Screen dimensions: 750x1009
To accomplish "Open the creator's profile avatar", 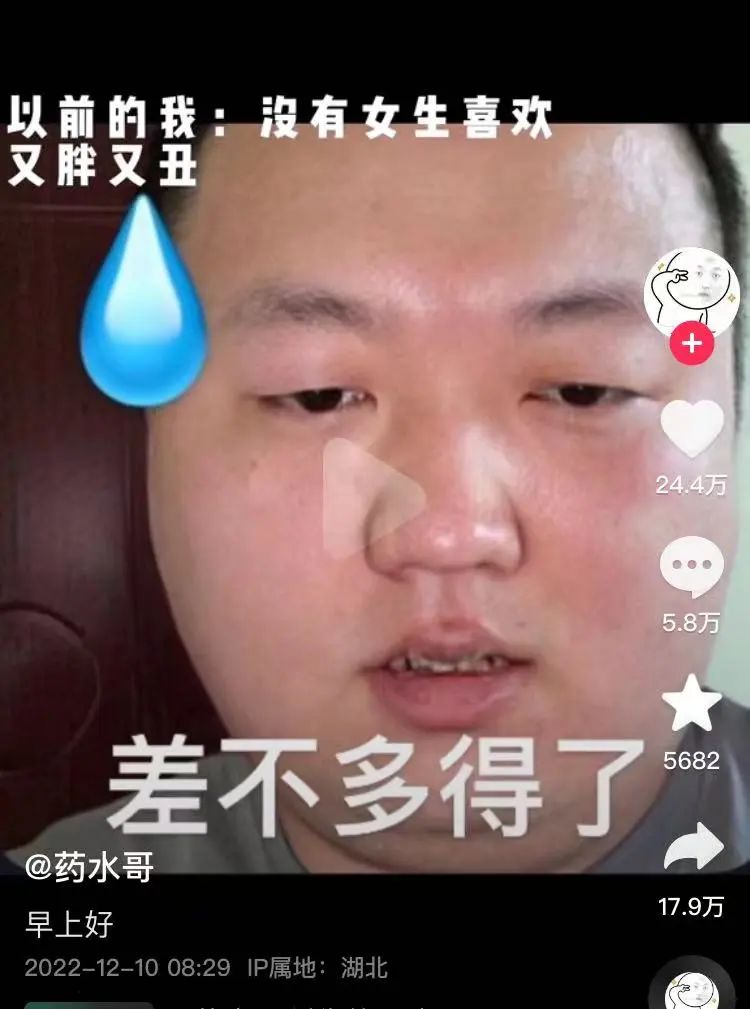I will 691,291.
